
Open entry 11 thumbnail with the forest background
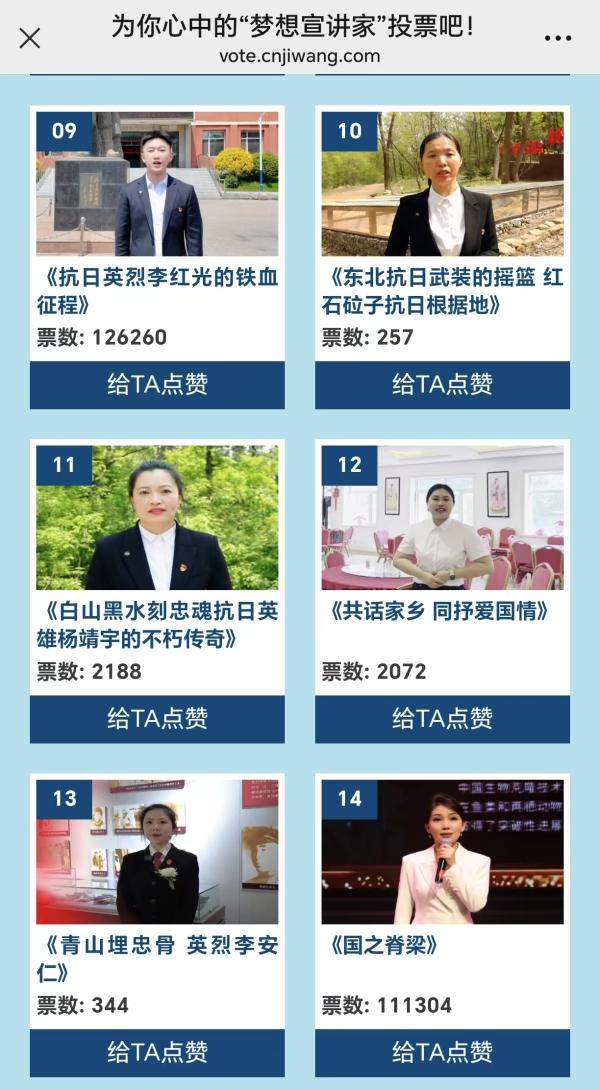[x=157, y=518]
